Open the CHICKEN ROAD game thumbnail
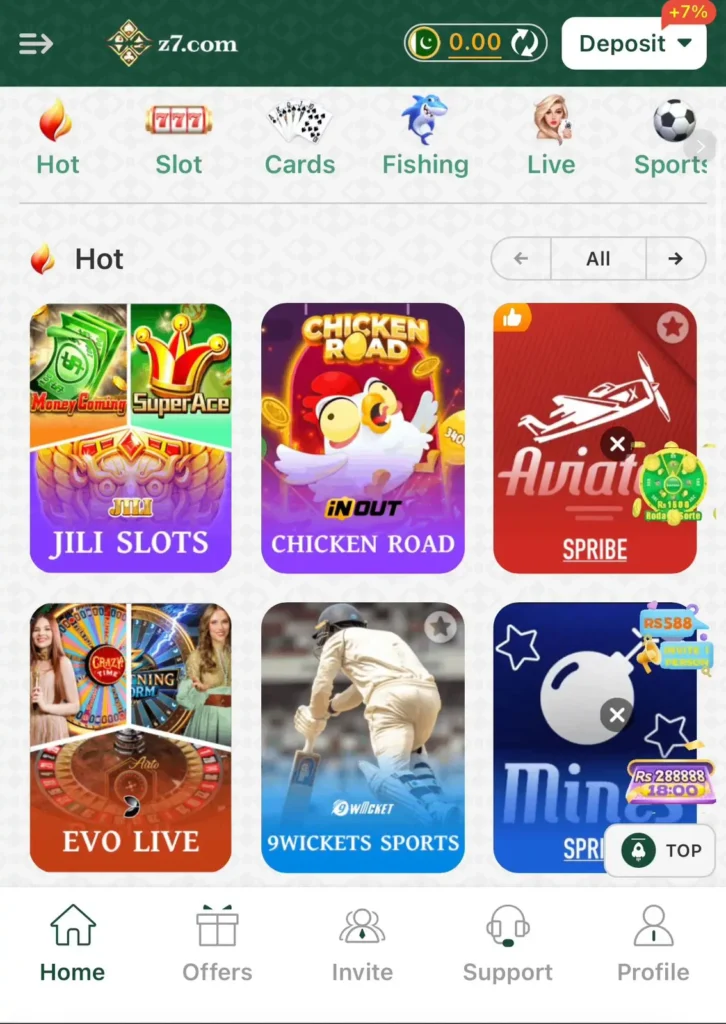The width and height of the screenshot is (726, 1024). coord(363,438)
